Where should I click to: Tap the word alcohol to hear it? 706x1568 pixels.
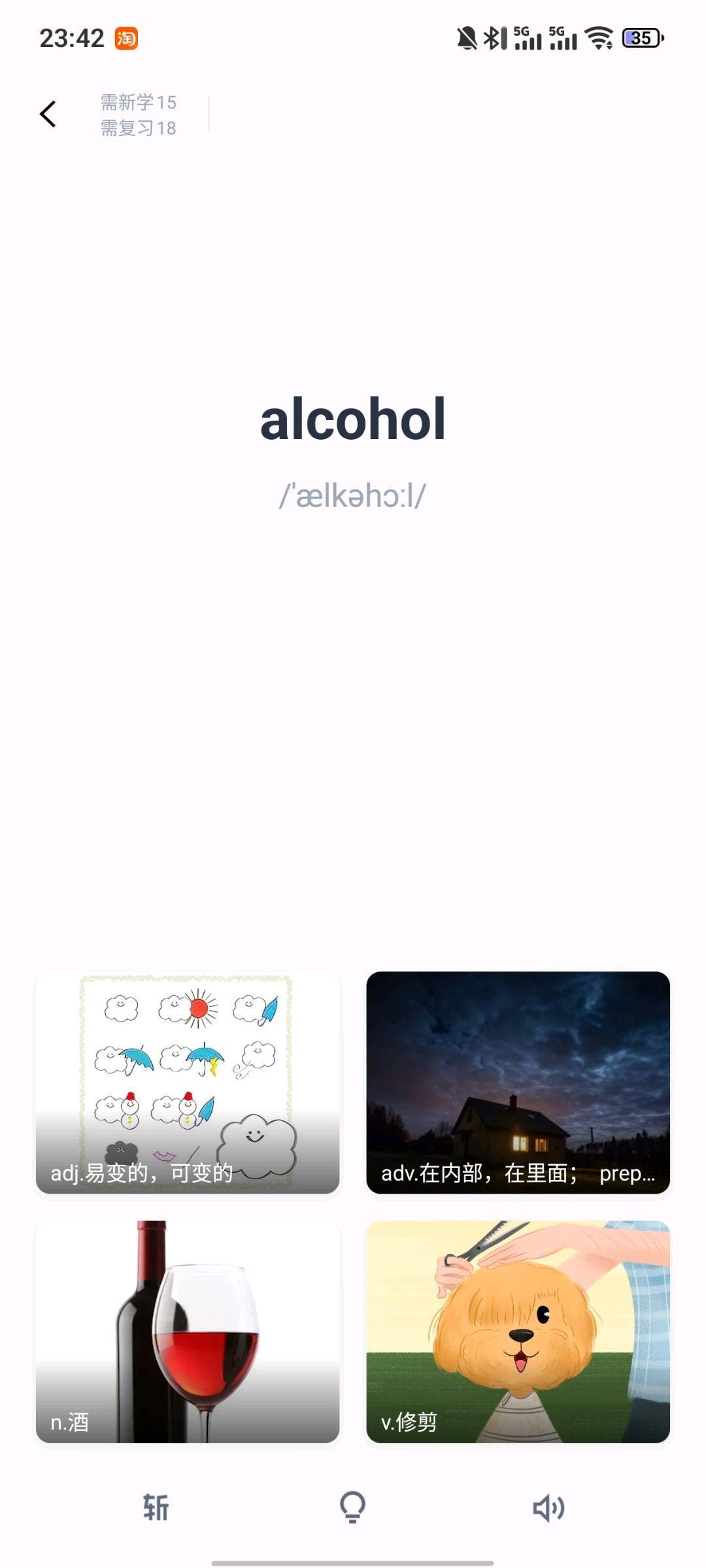pyautogui.click(x=353, y=419)
